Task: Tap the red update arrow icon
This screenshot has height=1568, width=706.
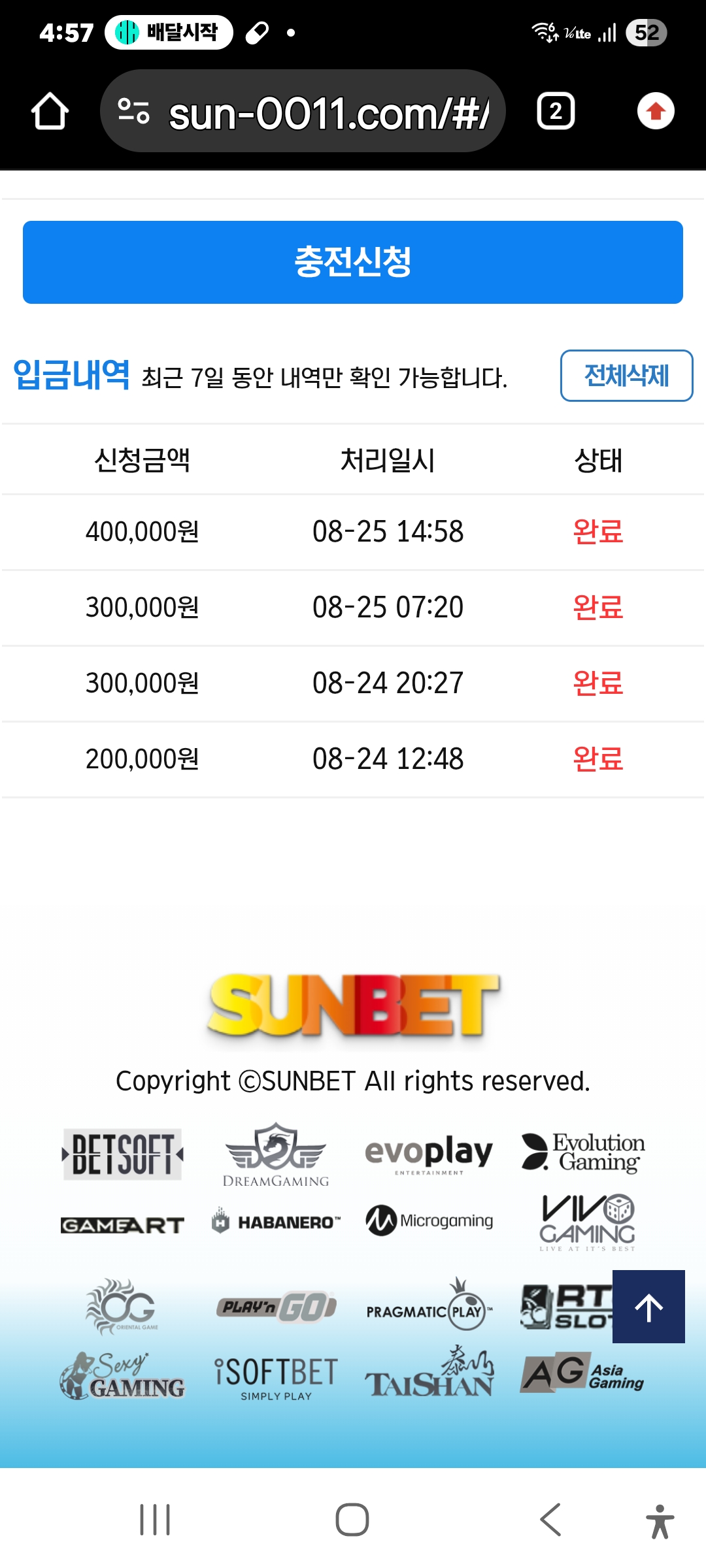Action: click(x=656, y=111)
